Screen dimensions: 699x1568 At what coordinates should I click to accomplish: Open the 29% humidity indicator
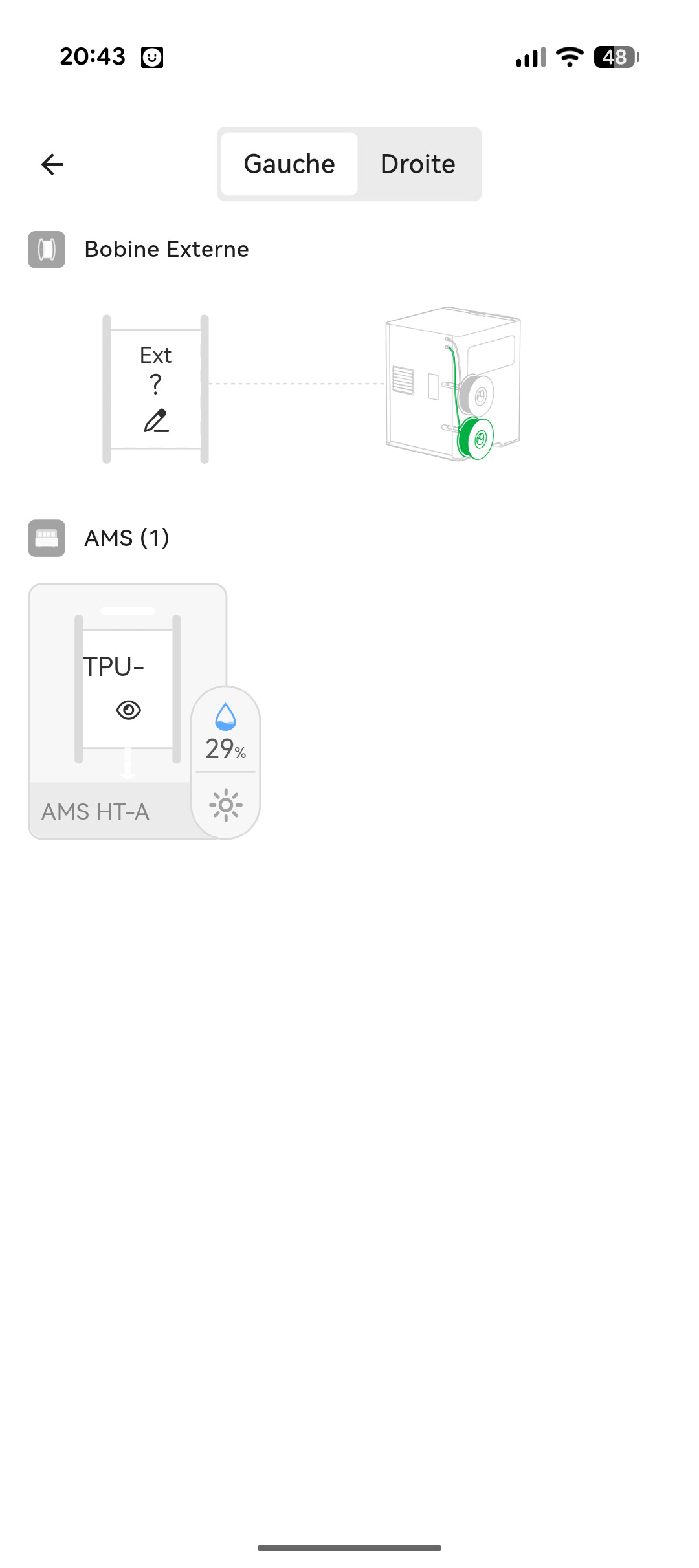[x=225, y=731]
